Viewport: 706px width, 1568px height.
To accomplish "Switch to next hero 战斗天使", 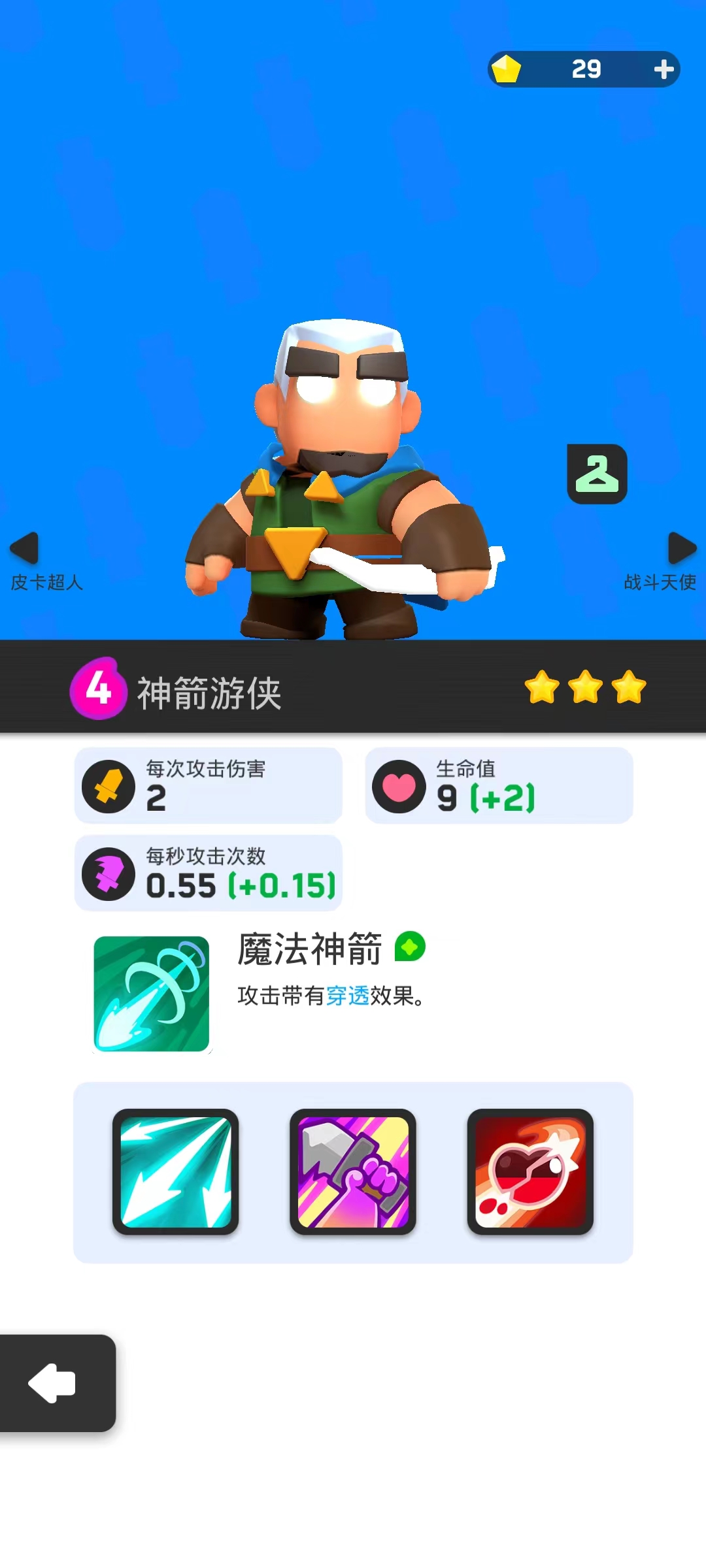I will [x=681, y=549].
